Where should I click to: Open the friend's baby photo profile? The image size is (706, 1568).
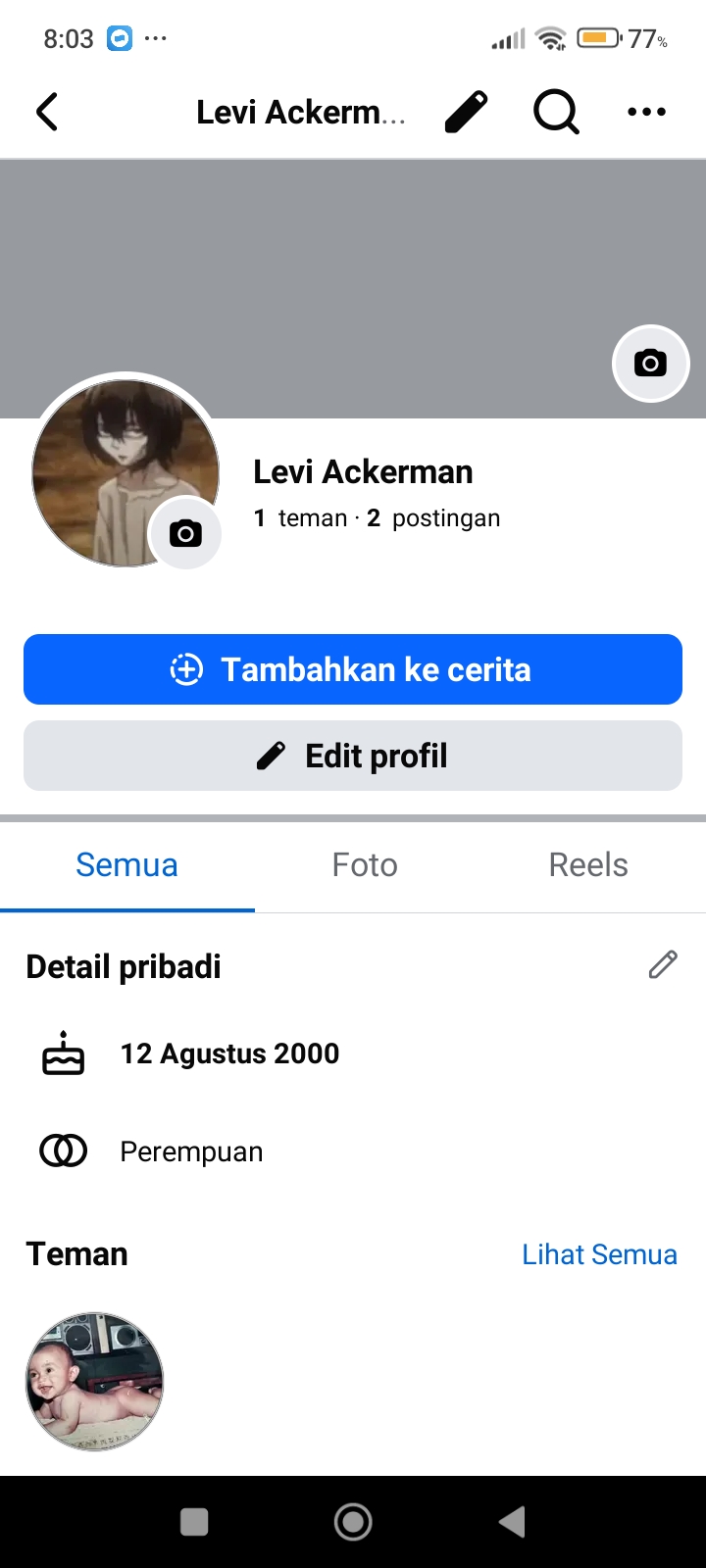tap(94, 1381)
